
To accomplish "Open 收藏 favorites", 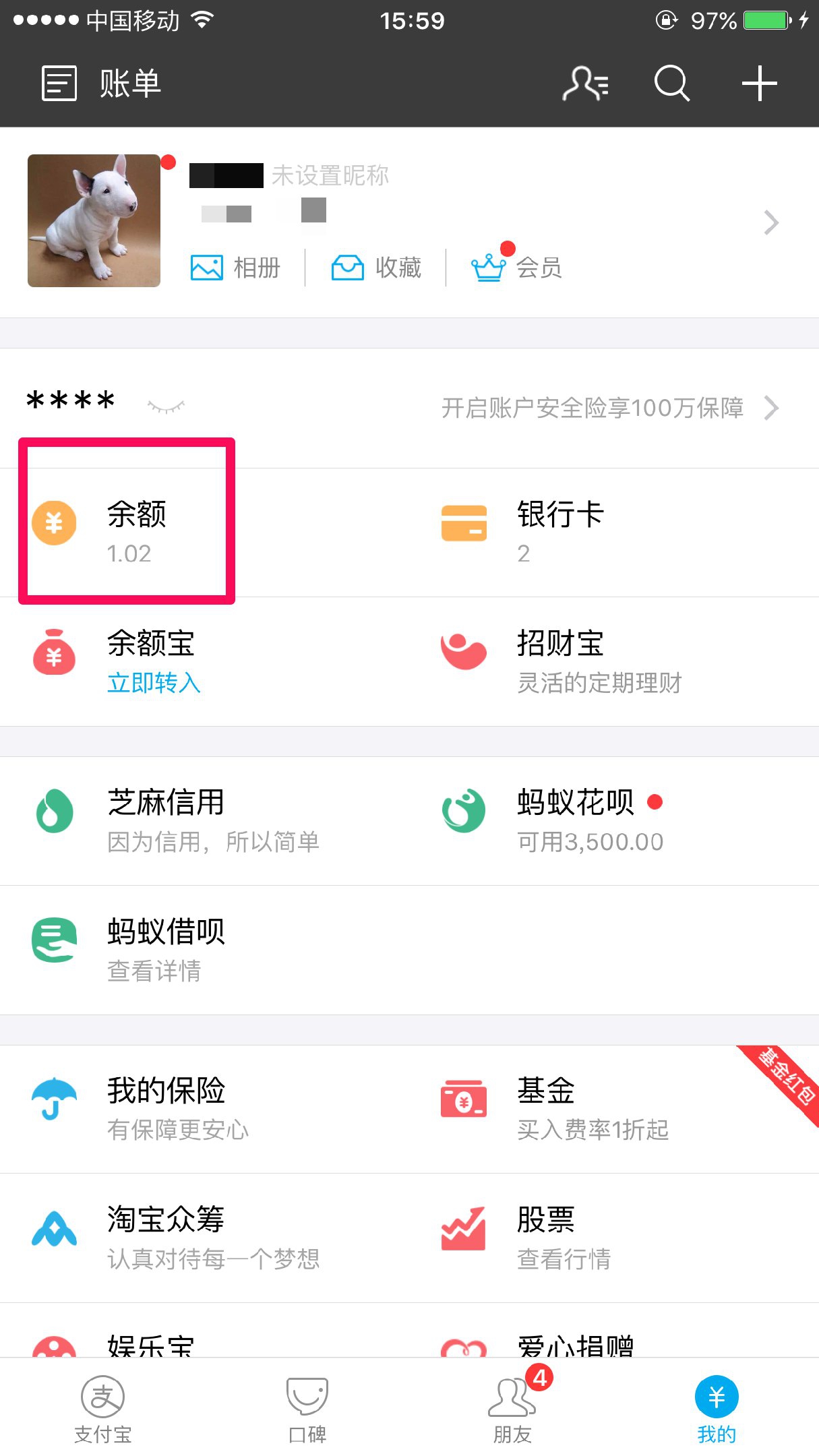I will pyautogui.click(x=376, y=268).
